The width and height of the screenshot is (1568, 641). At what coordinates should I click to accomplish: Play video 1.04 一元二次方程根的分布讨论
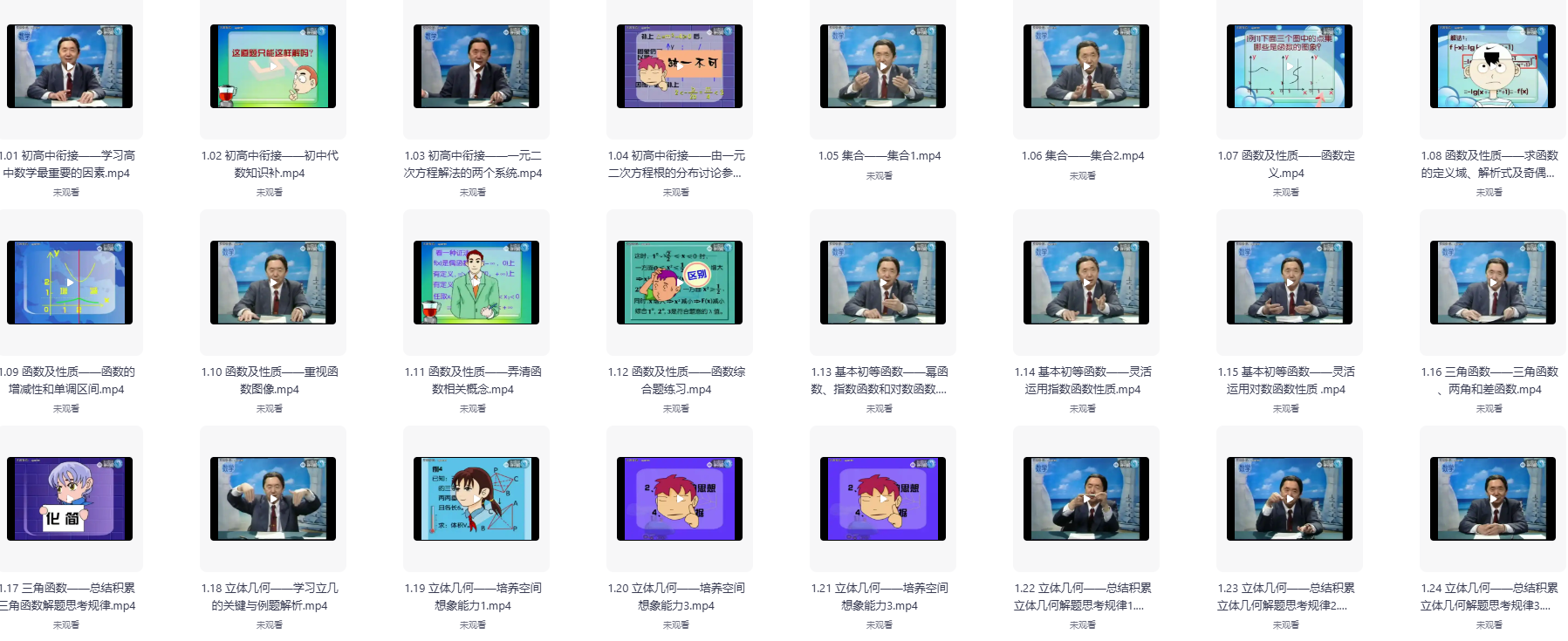[x=680, y=66]
